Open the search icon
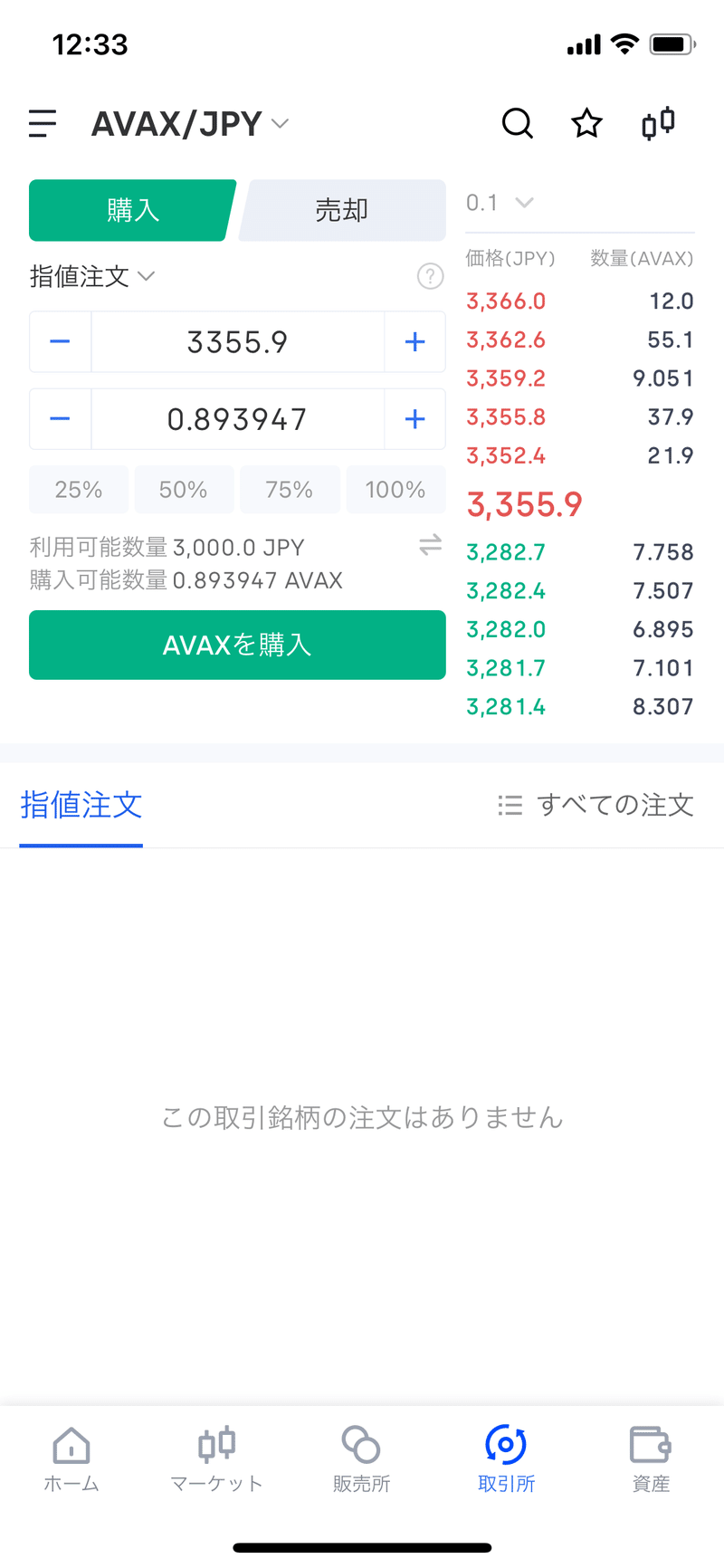 518,123
